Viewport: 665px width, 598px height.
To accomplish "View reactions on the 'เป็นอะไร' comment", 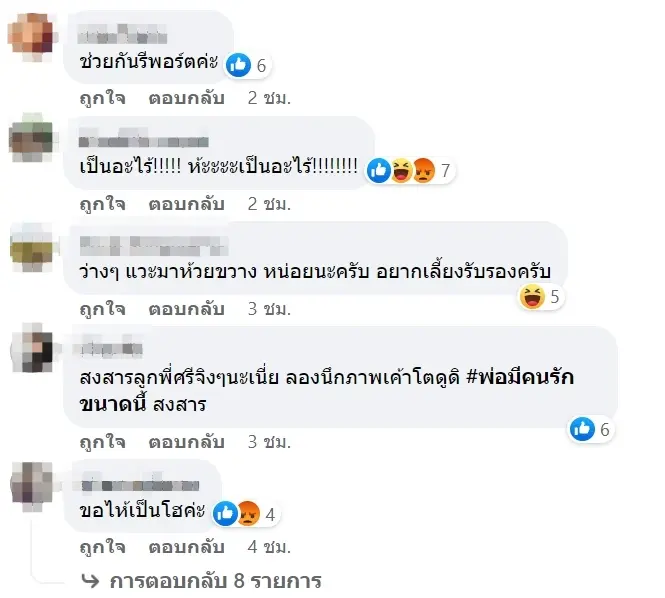I will tap(410, 171).
